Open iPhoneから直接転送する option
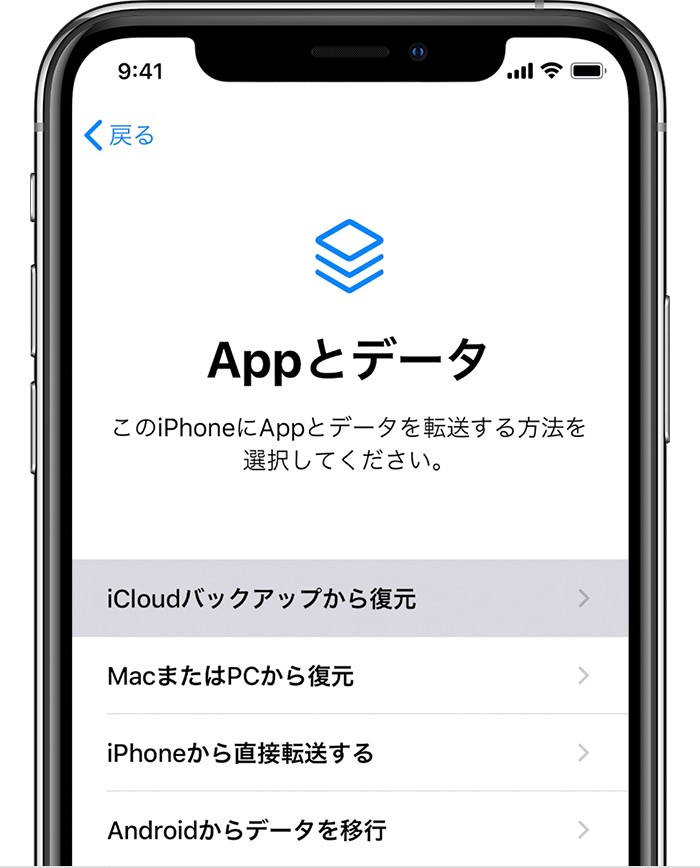The height and width of the screenshot is (868, 700). [350, 753]
